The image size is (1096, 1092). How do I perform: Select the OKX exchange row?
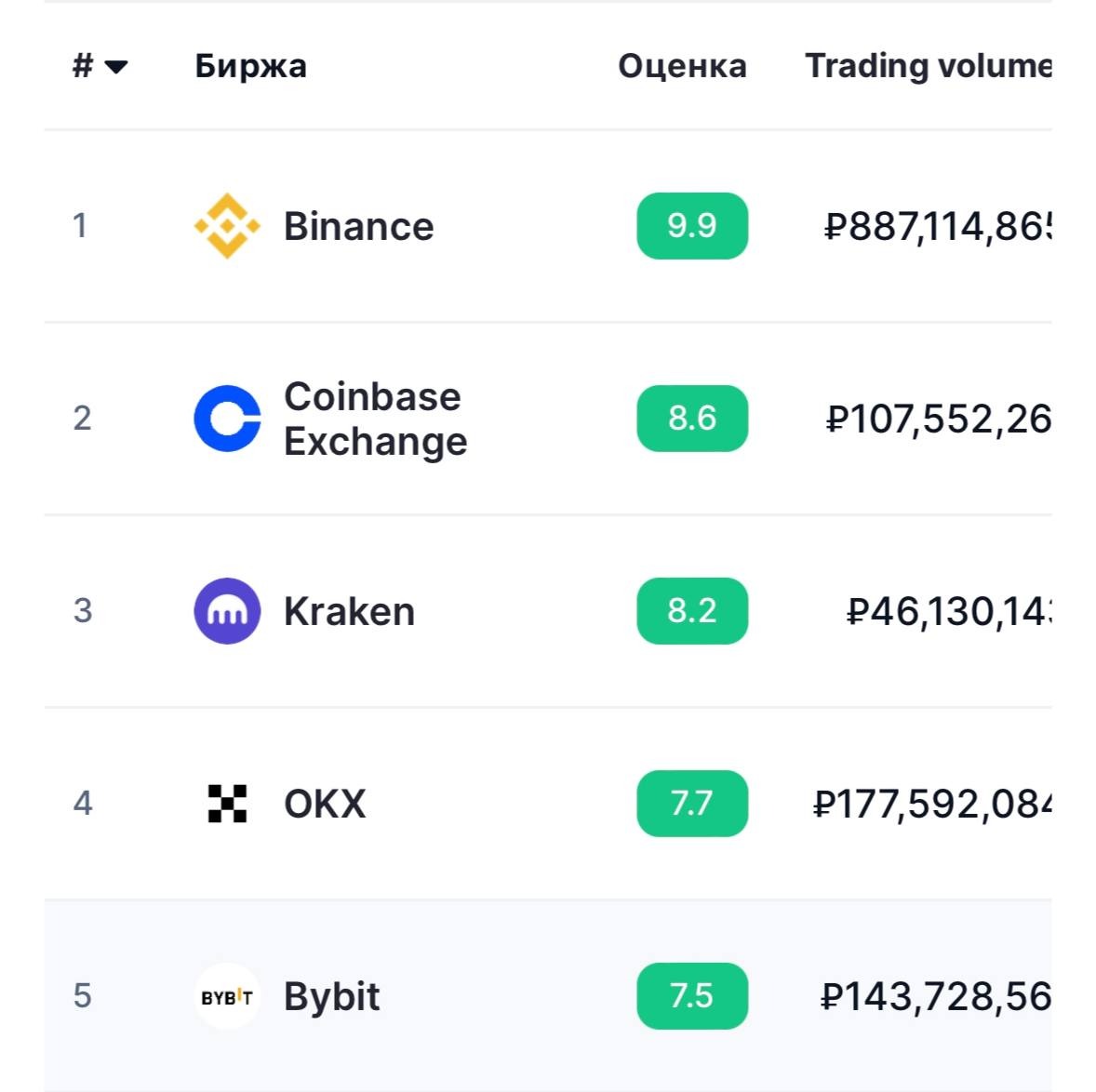point(325,804)
